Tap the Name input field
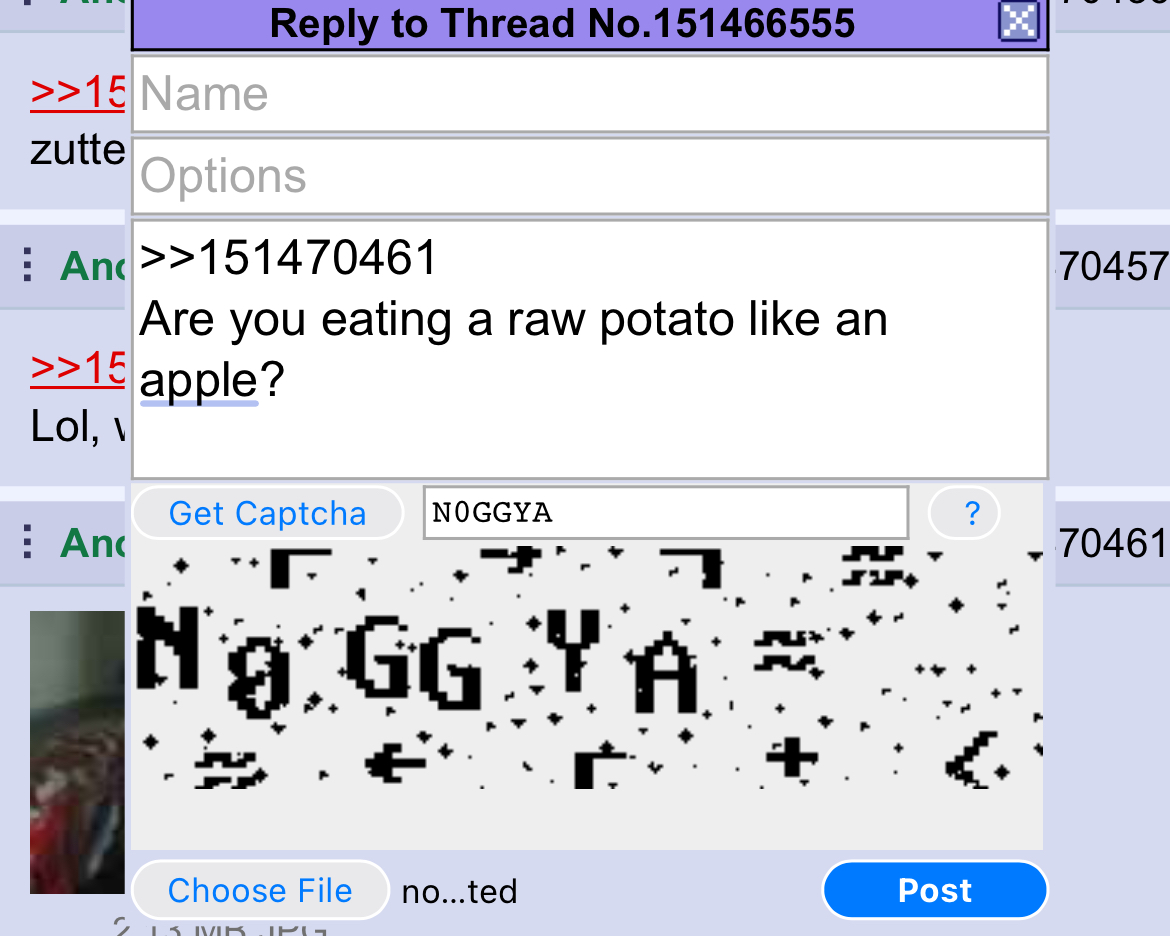This screenshot has height=936, width=1170. [x=589, y=94]
